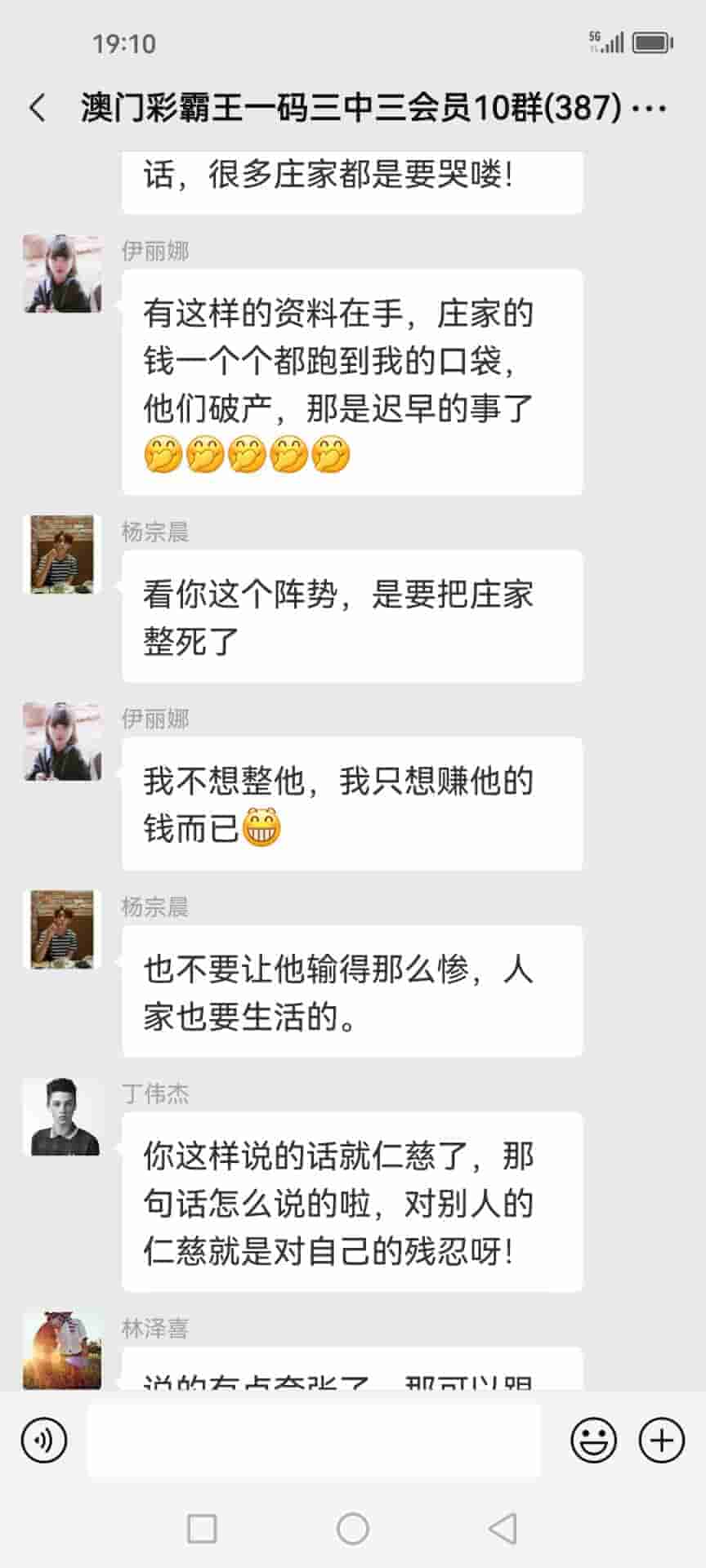Open 杨宗晨's avatar beside 看你这个阵势 message

click(63, 554)
